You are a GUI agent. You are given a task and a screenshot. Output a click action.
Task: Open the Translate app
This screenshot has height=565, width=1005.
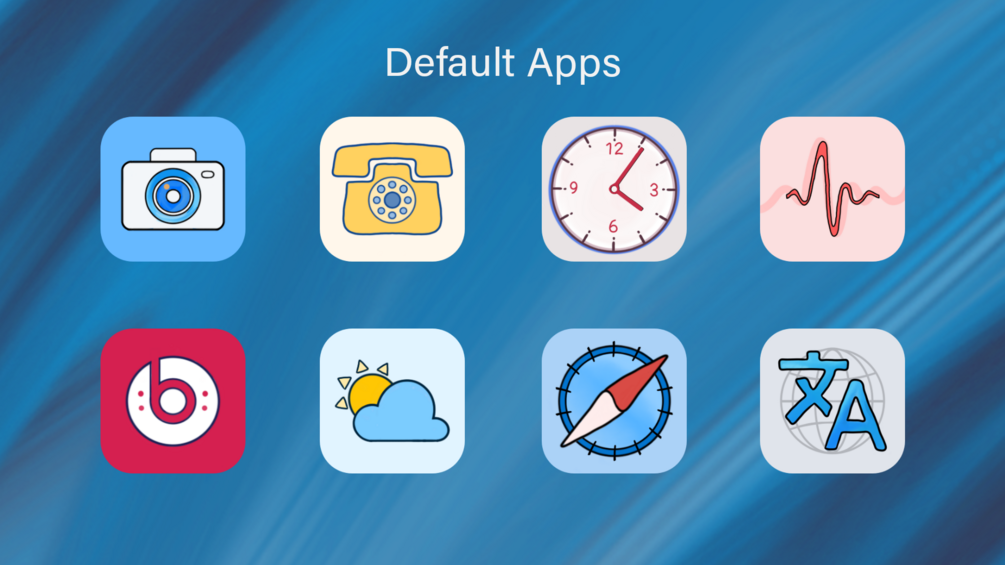point(832,400)
